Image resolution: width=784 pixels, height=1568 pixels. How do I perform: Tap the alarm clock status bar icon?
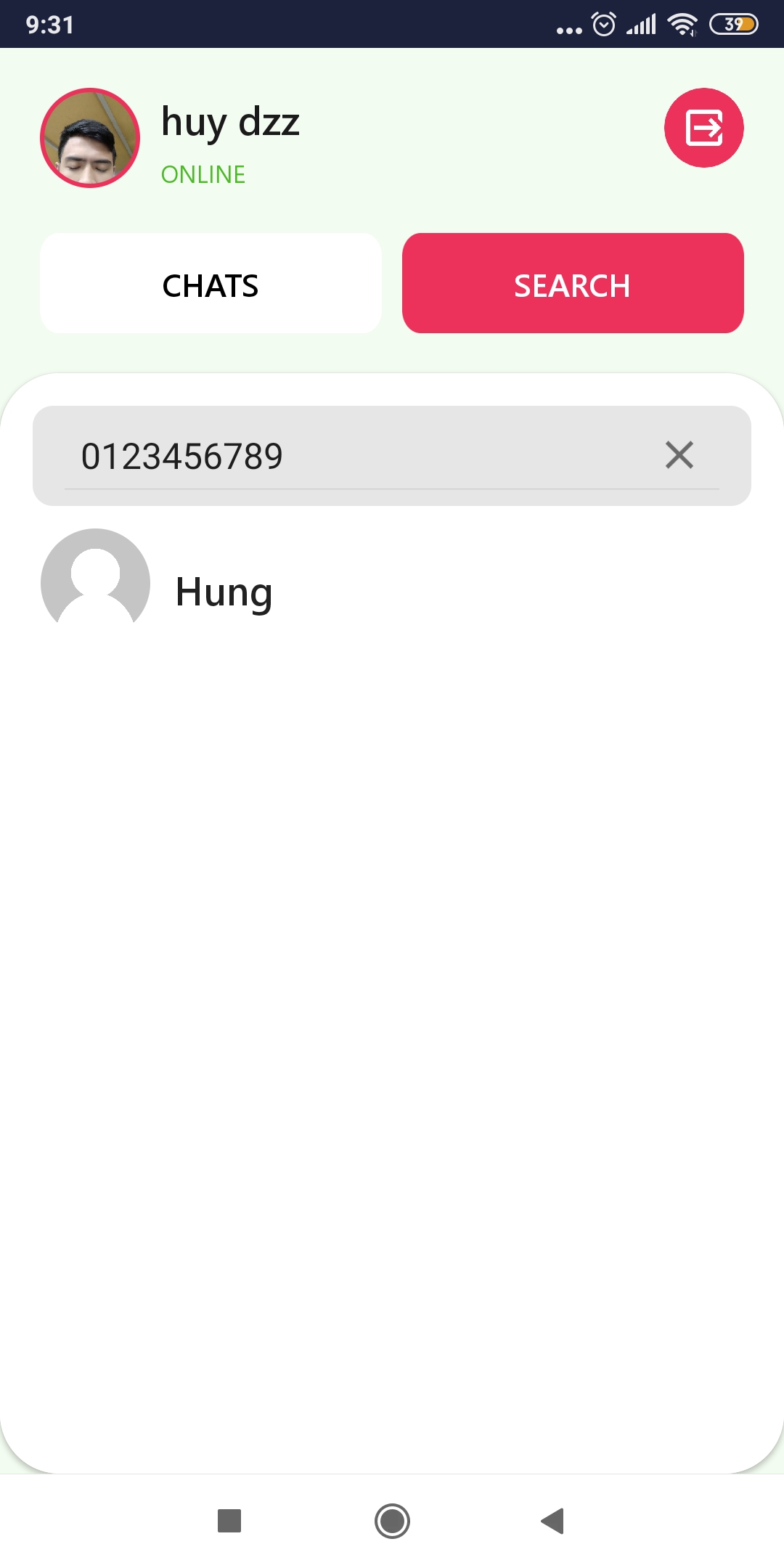click(603, 24)
